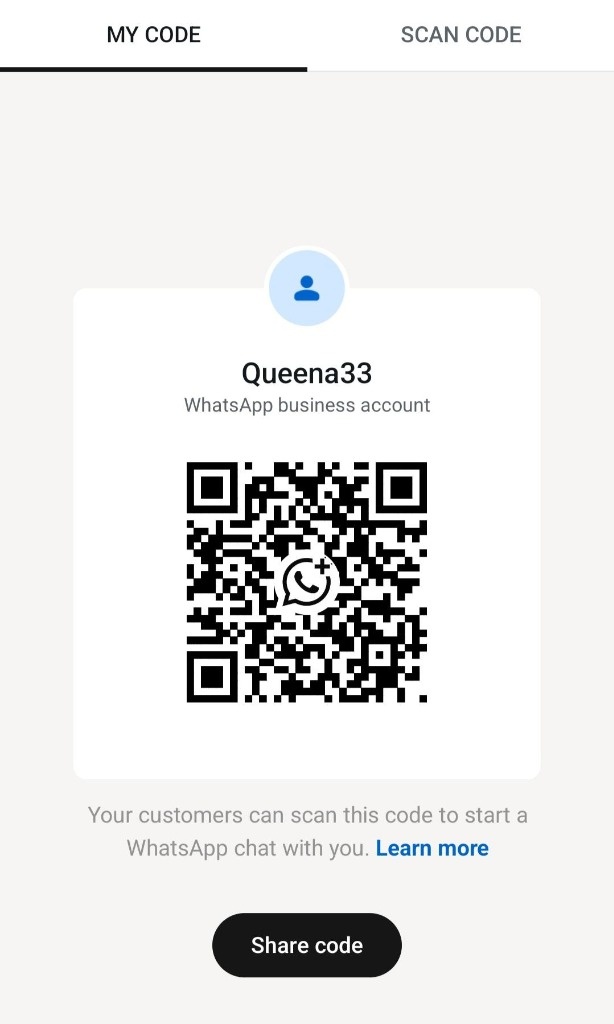Open the Learn more link
The width and height of the screenshot is (614, 1024).
tap(432, 848)
